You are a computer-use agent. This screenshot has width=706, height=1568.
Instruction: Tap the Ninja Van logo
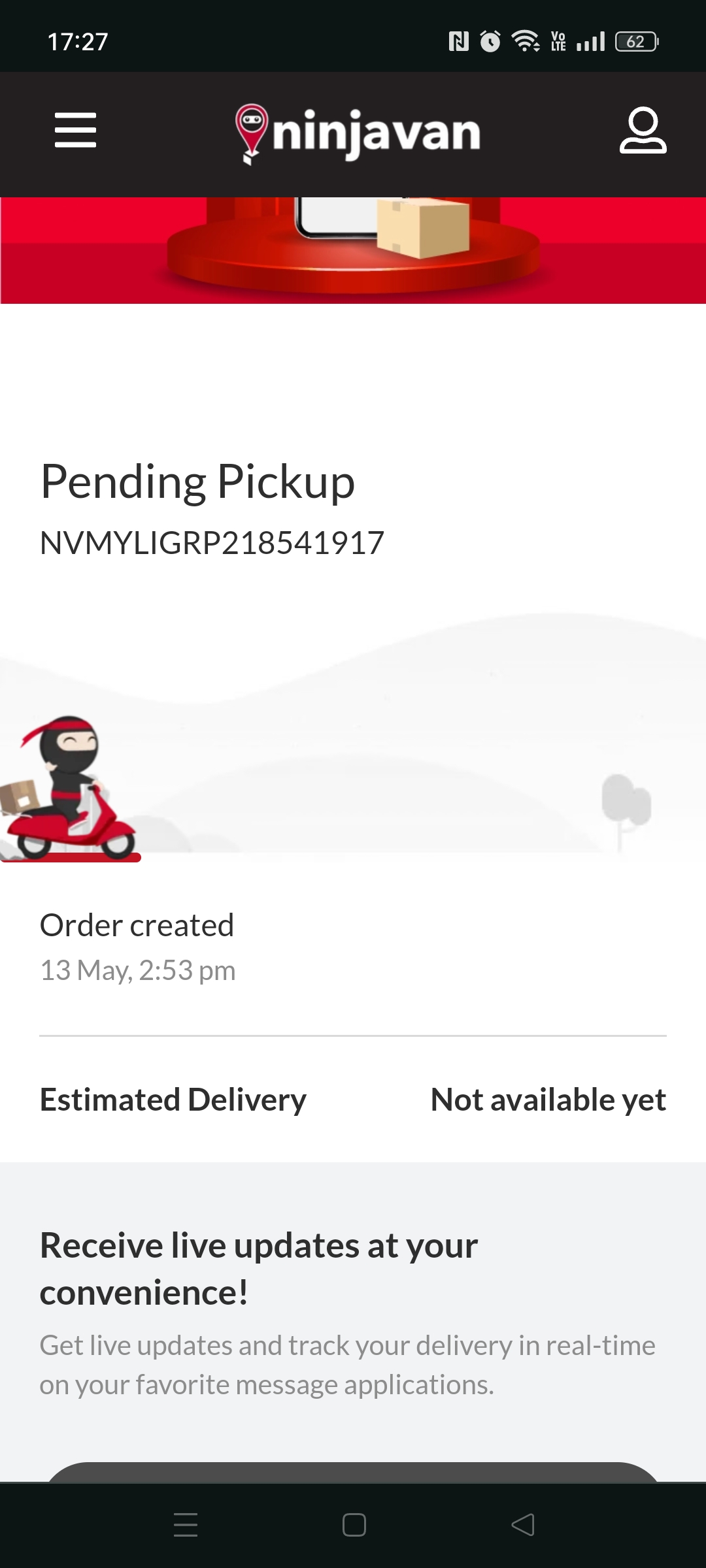click(358, 134)
